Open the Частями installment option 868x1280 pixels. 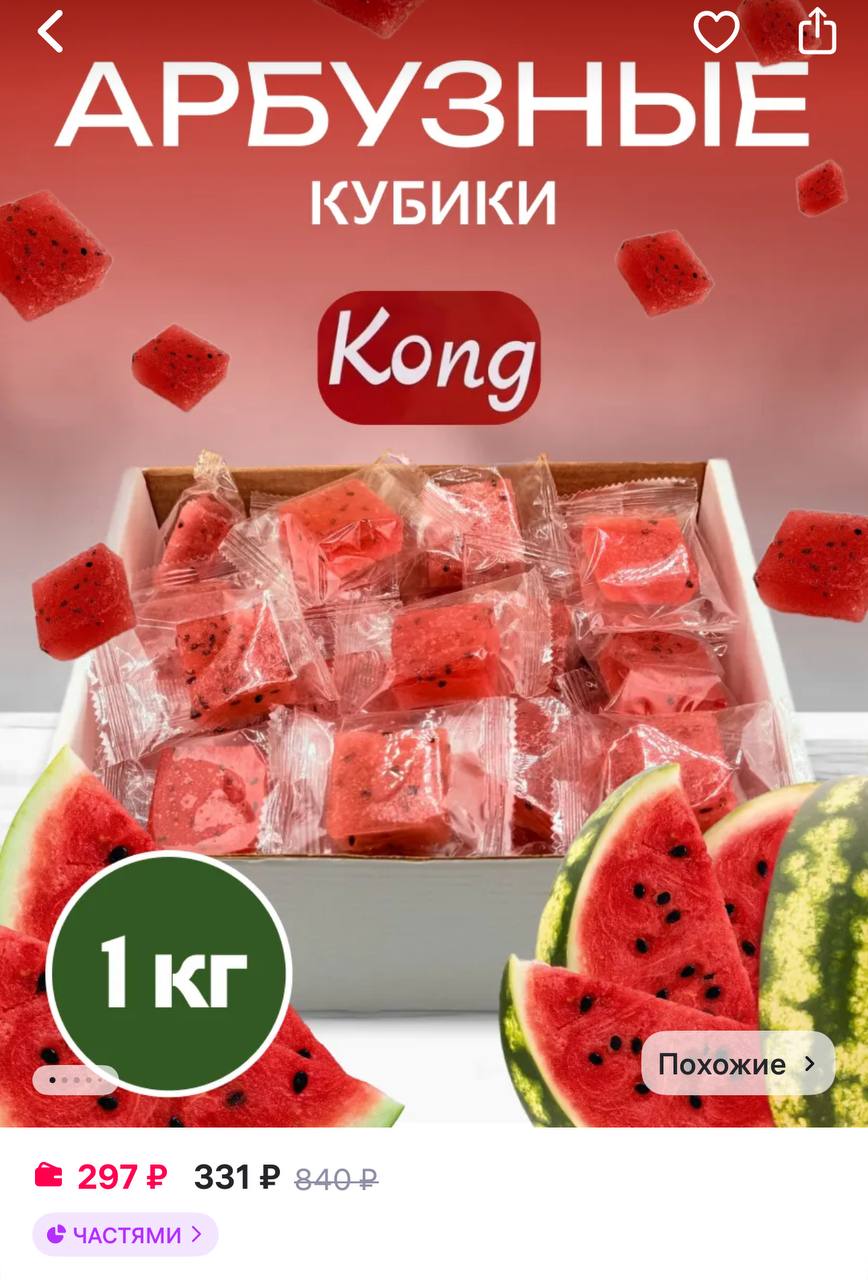pyautogui.click(x=125, y=1235)
